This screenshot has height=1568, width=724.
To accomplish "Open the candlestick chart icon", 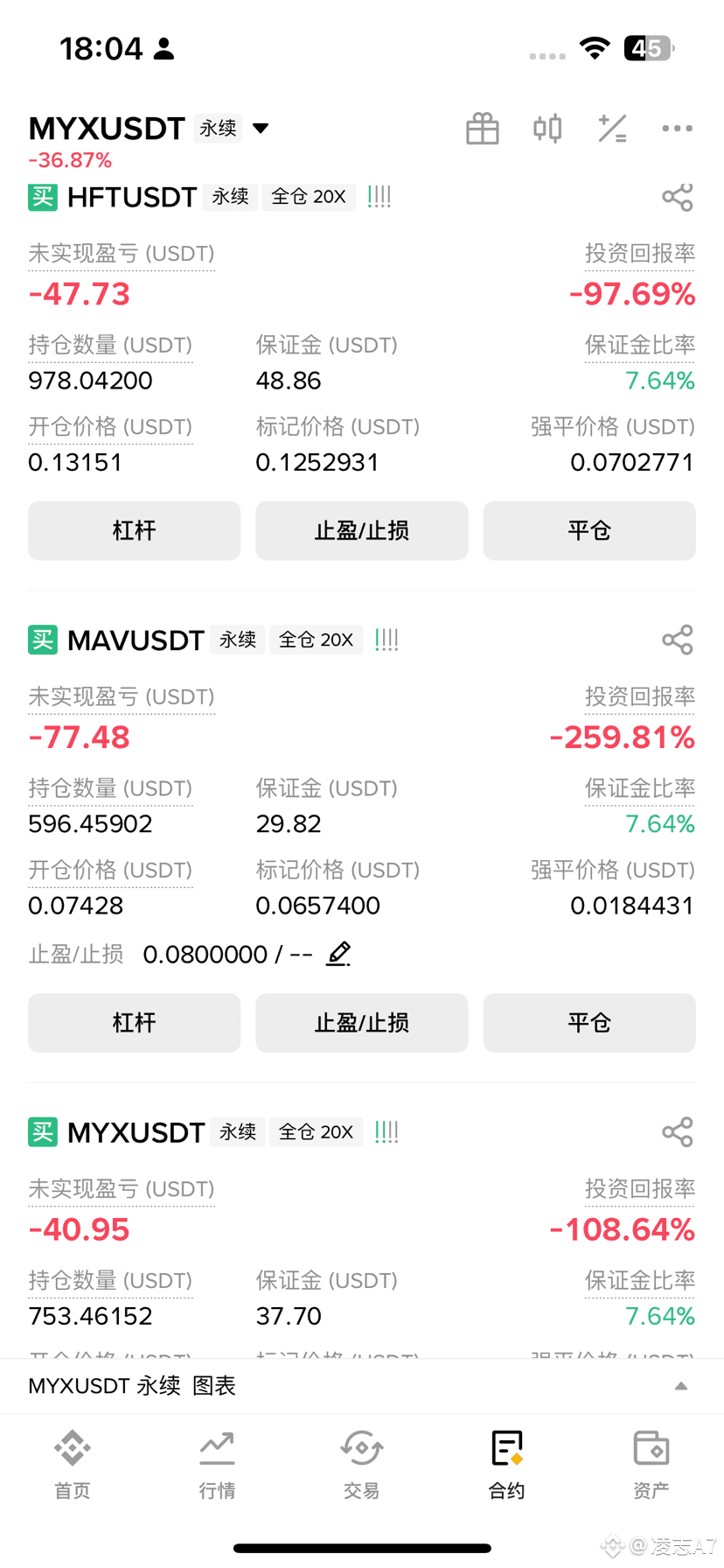I will pos(547,129).
